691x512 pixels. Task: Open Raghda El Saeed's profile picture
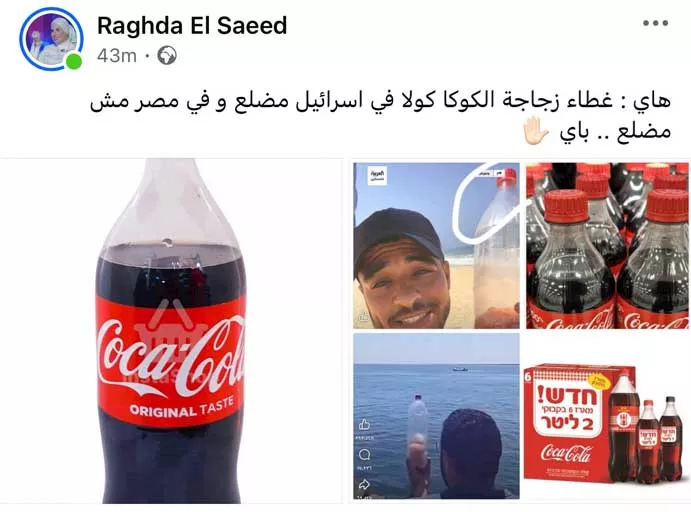[x=51, y=39]
